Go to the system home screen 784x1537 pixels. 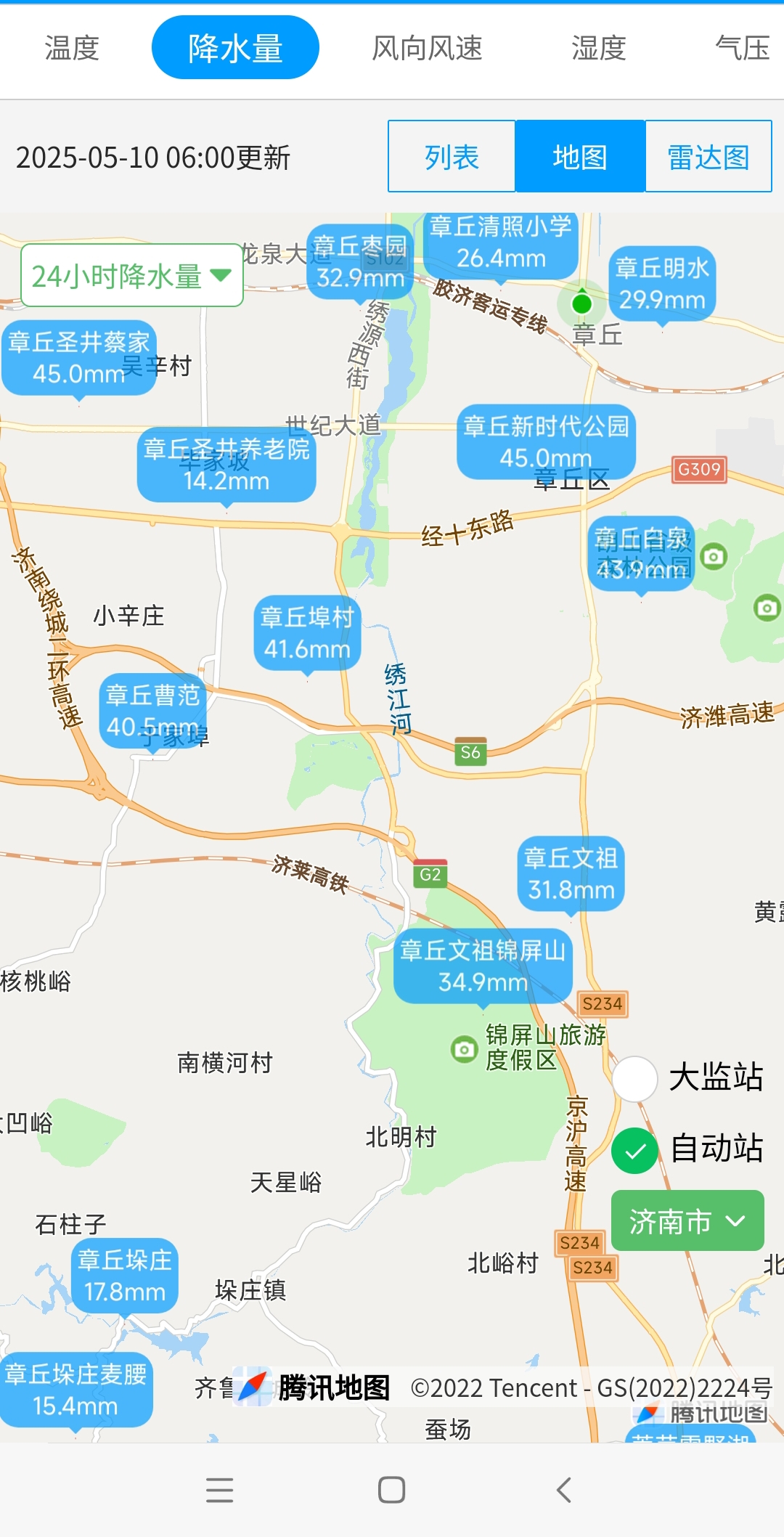point(391,1490)
